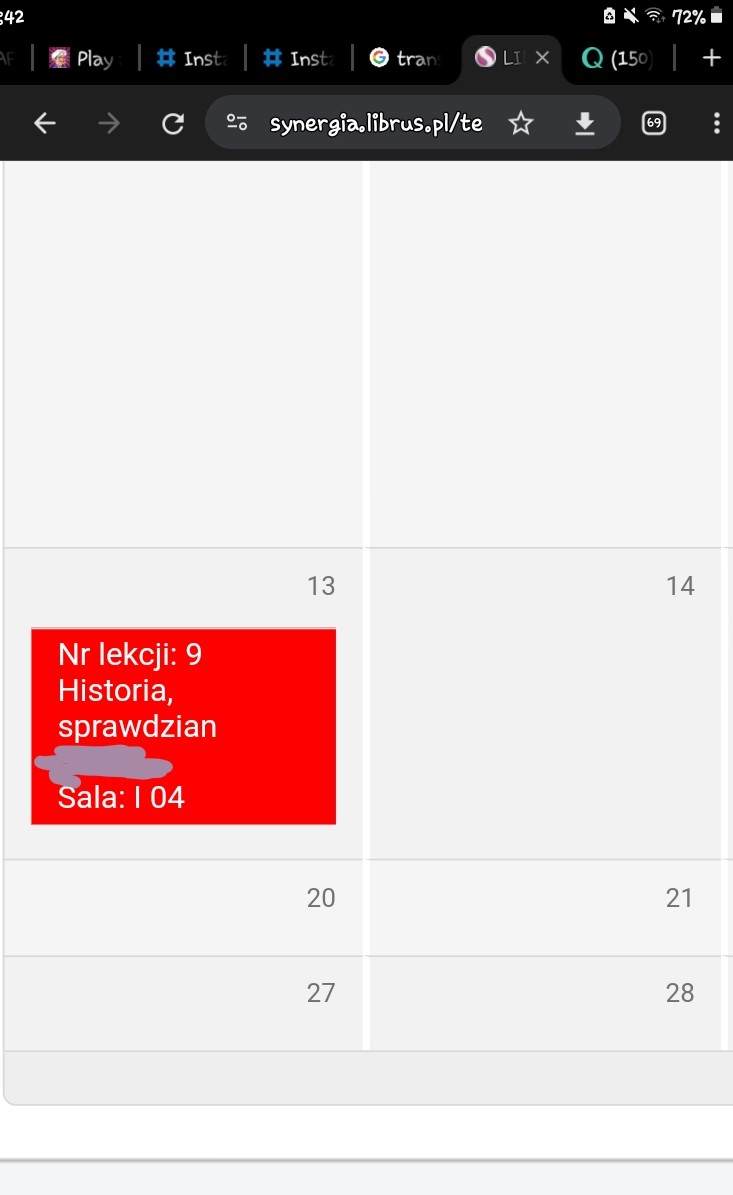The height and width of the screenshot is (1195, 733).
Task: Open the browser overflow menu
Action: pos(716,123)
